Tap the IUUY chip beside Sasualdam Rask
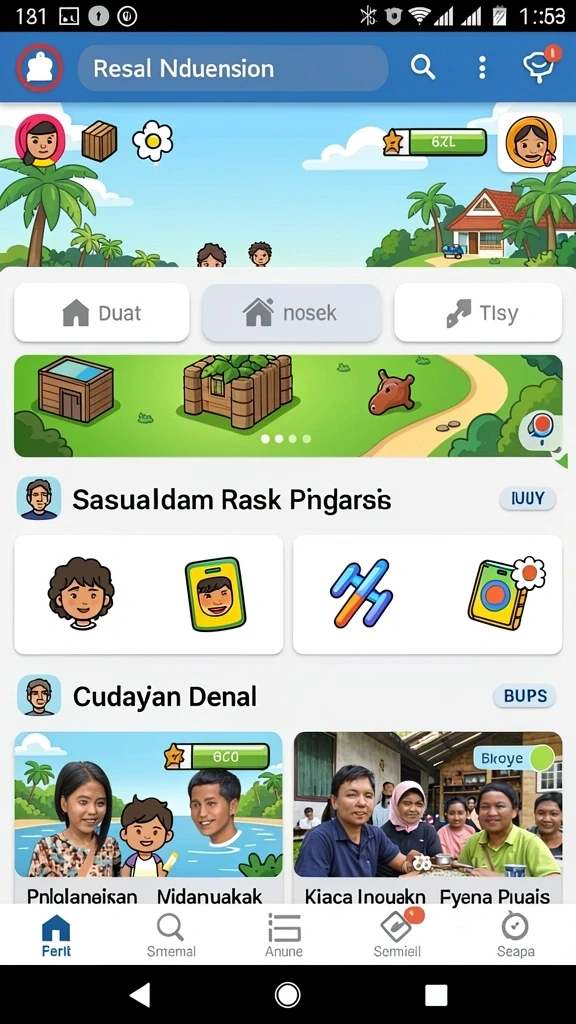 528,500
